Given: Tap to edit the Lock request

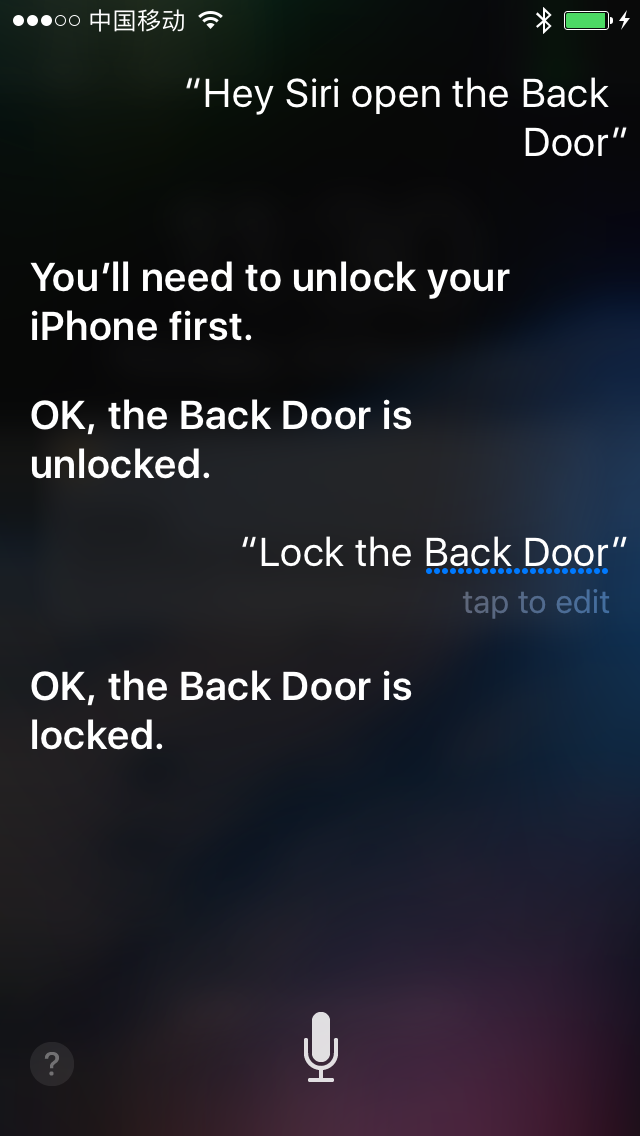Looking at the screenshot, I should pyautogui.click(x=536, y=603).
